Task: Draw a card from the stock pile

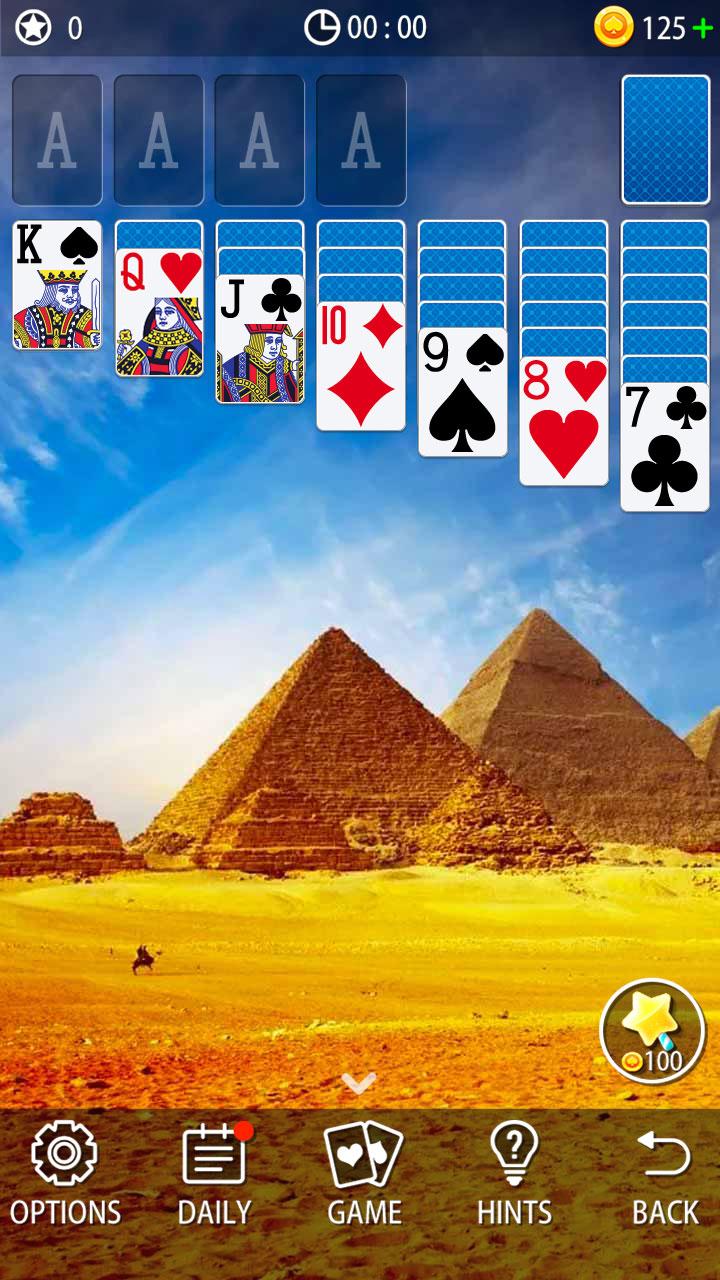Action: click(x=665, y=139)
